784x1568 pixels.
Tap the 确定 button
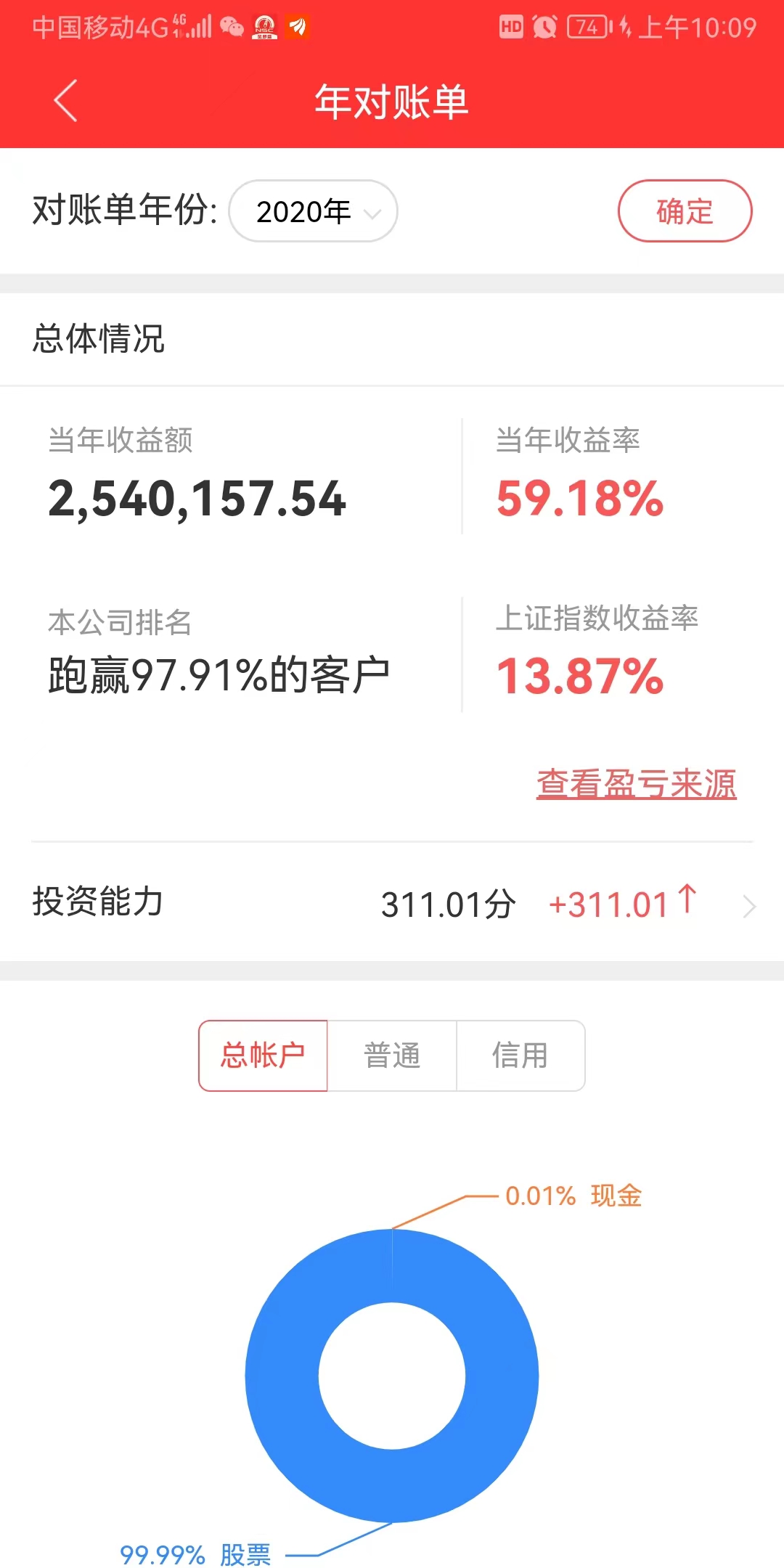click(x=685, y=211)
